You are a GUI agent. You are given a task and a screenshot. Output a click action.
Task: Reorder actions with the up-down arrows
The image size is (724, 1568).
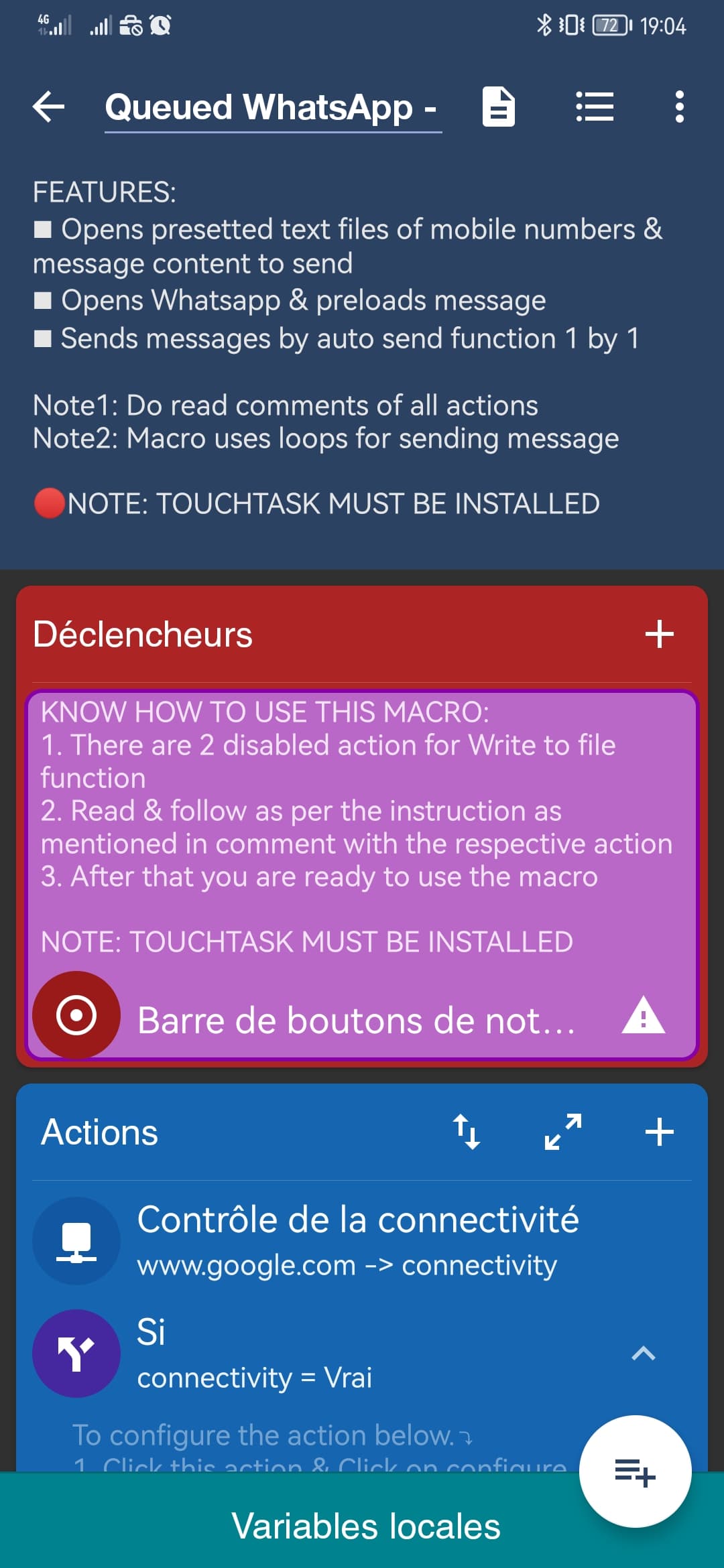tap(467, 1132)
